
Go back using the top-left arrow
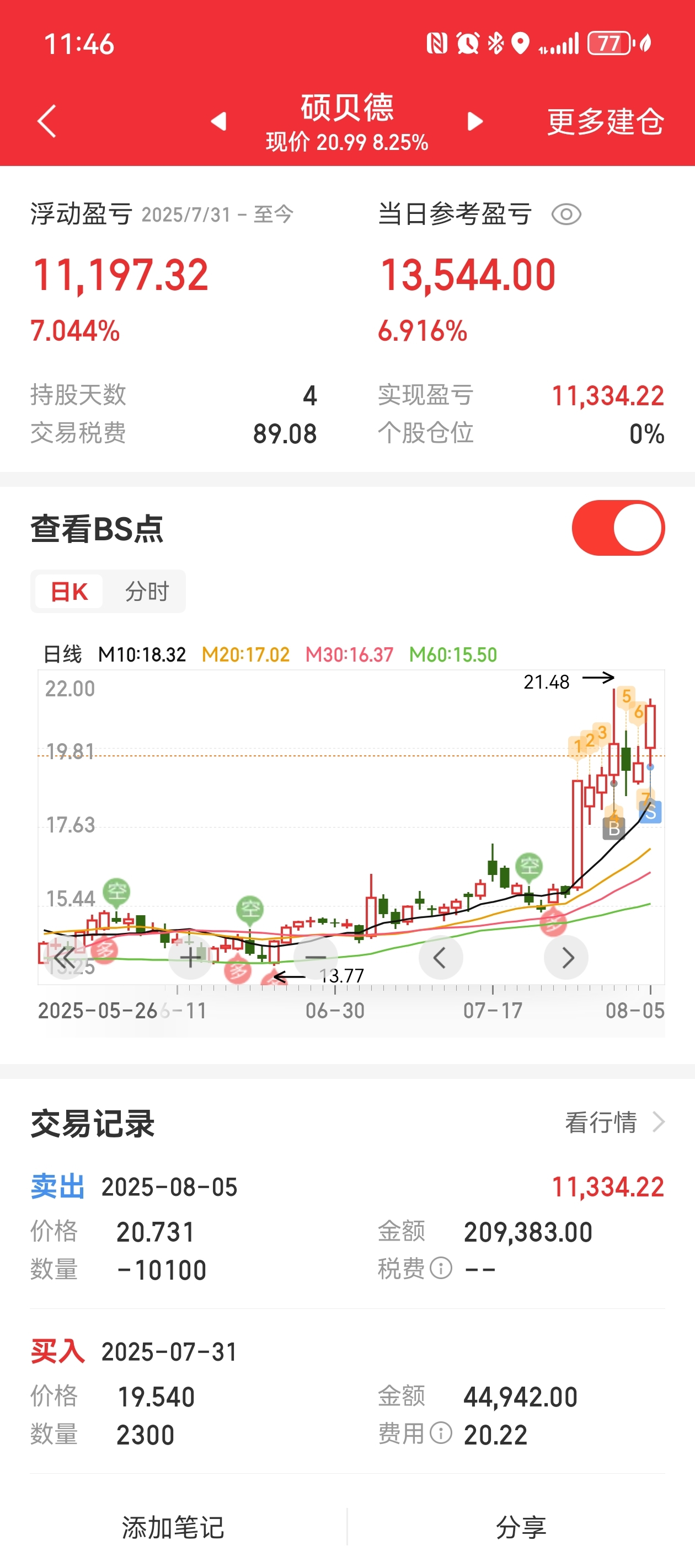coord(47,121)
